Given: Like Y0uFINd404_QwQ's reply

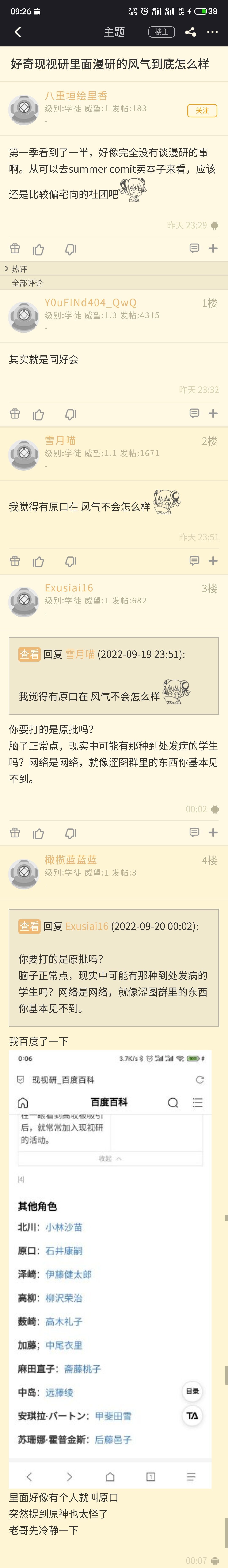Looking at the screenshot, I should (x=38, y=414).
